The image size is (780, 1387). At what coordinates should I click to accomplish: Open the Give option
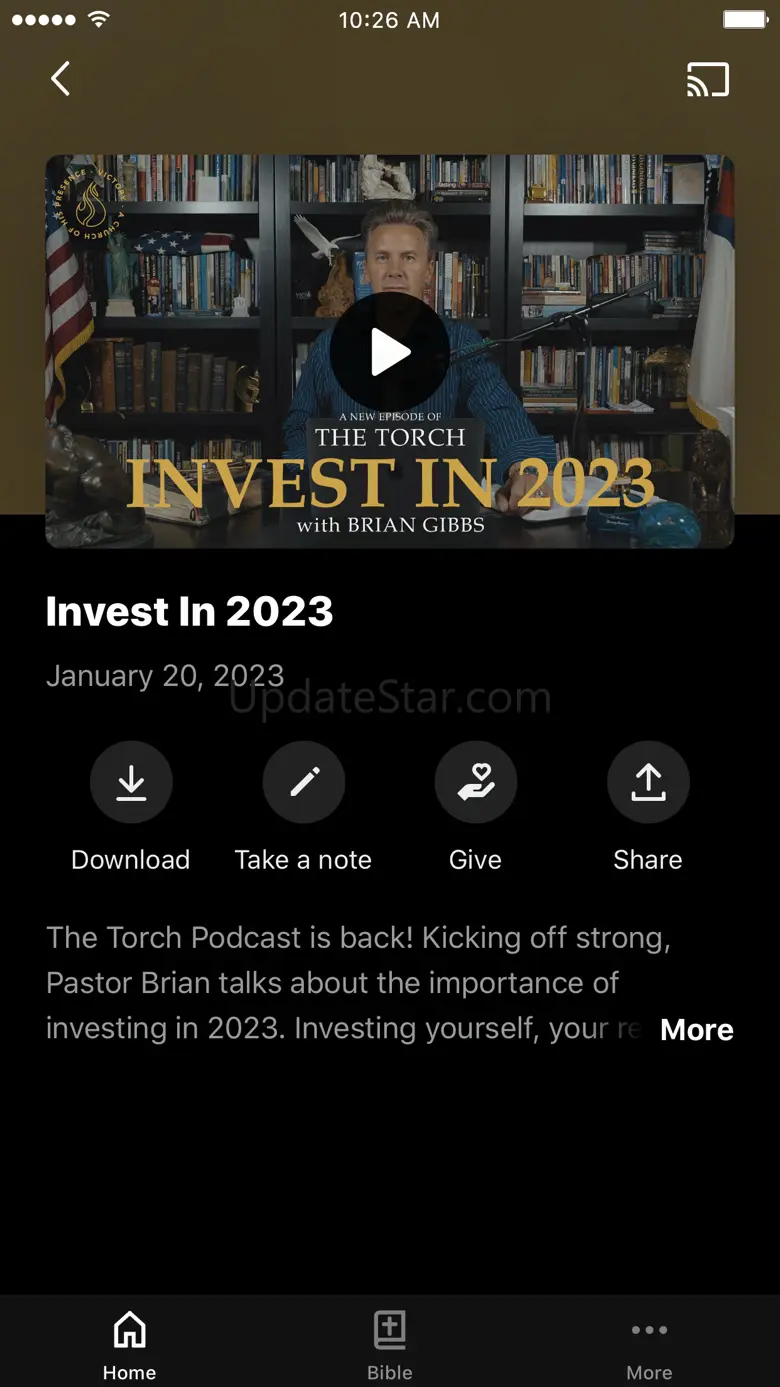[476, 782]
